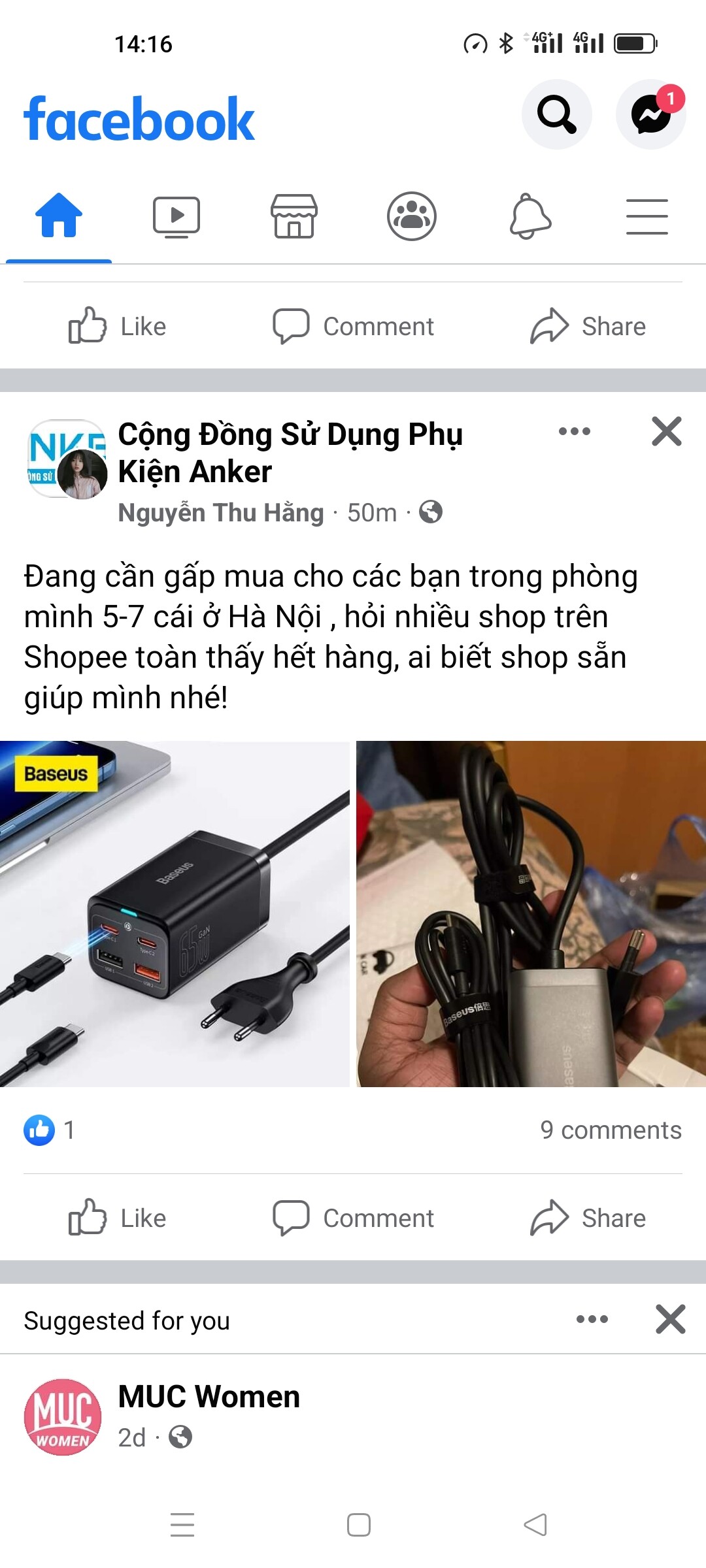Screen dimensions: 706x1568
Task: Open Facebook search
Action: pos(556,115)
